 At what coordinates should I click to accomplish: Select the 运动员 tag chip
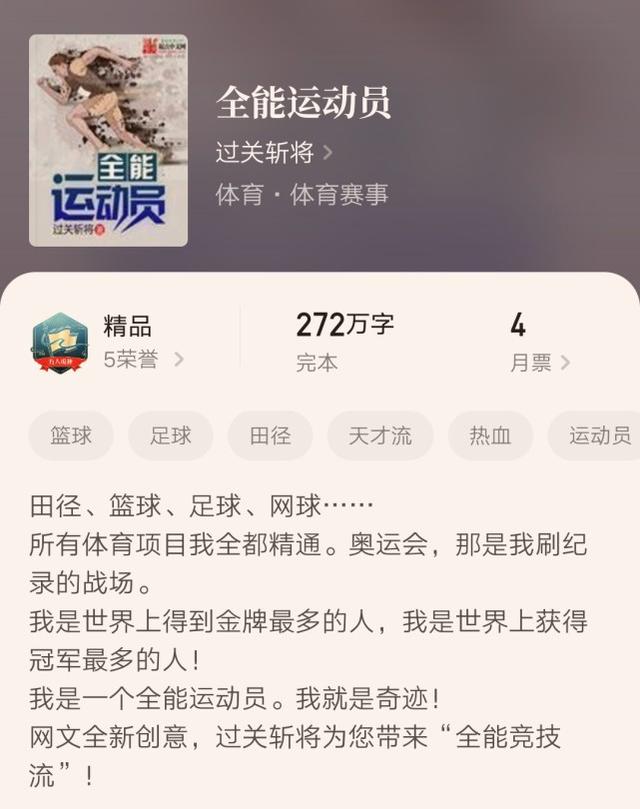(x=600, y=436)
